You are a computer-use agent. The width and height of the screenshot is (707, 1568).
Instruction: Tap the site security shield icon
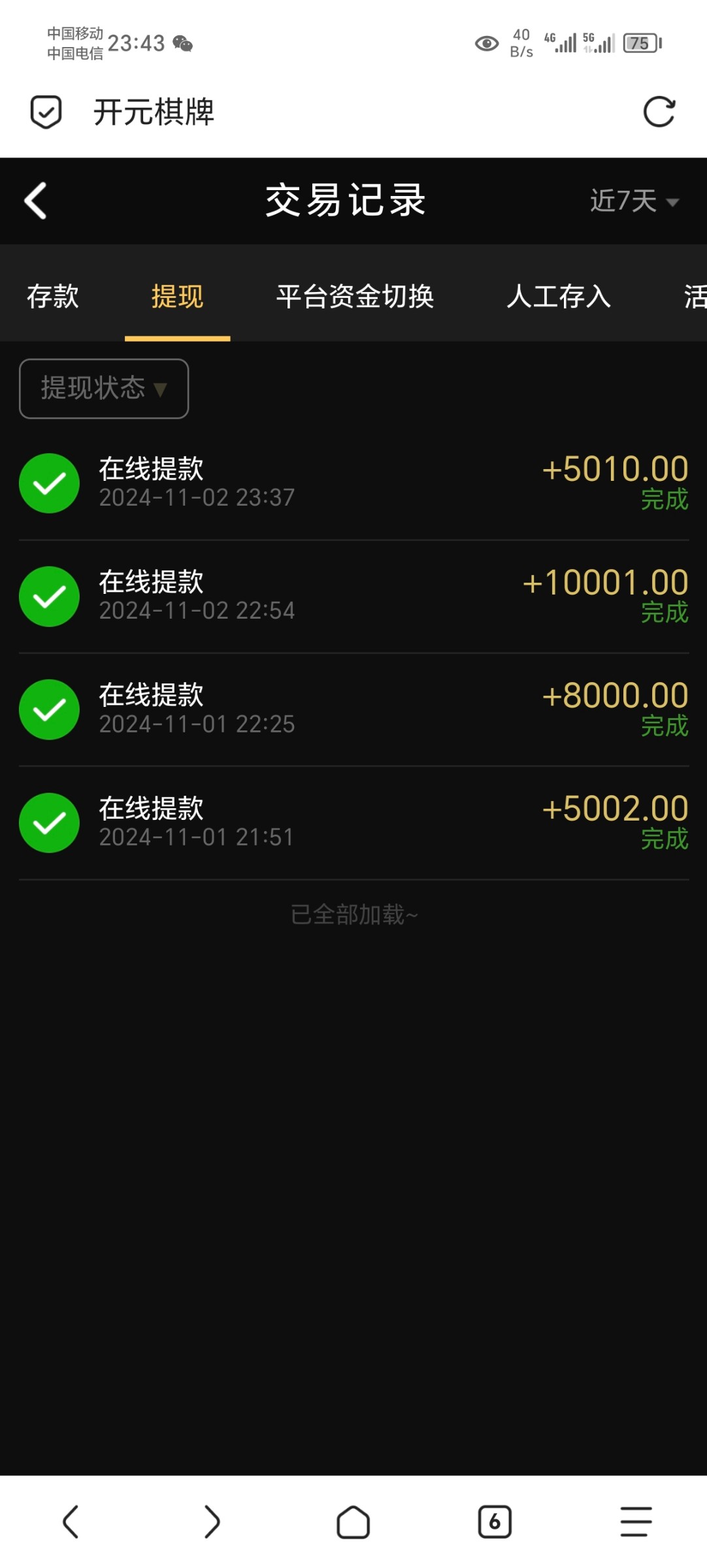coord(46,112)
